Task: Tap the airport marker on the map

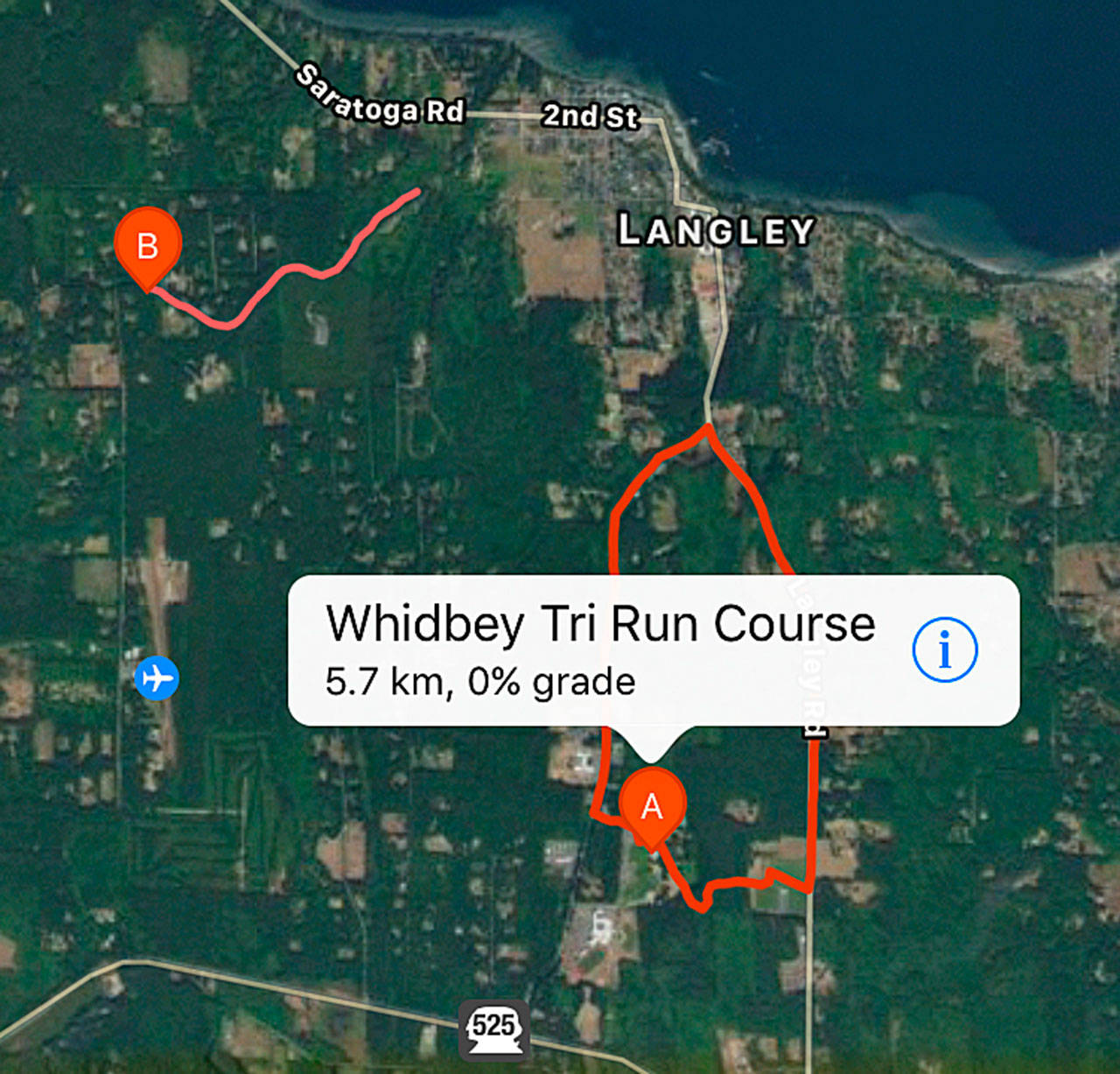Action: point(157,678)
